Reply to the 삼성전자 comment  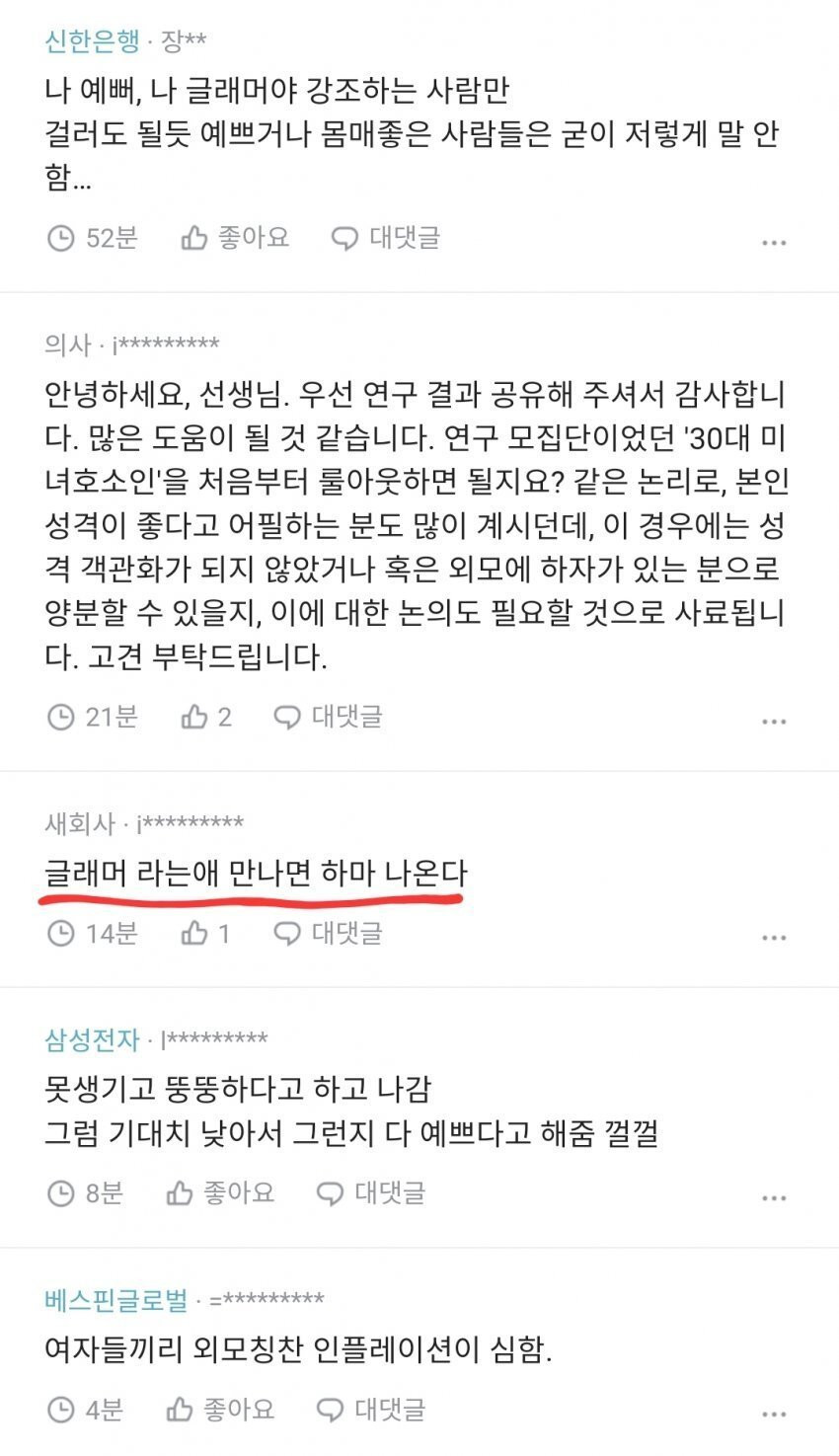[x=370, y=1192]
